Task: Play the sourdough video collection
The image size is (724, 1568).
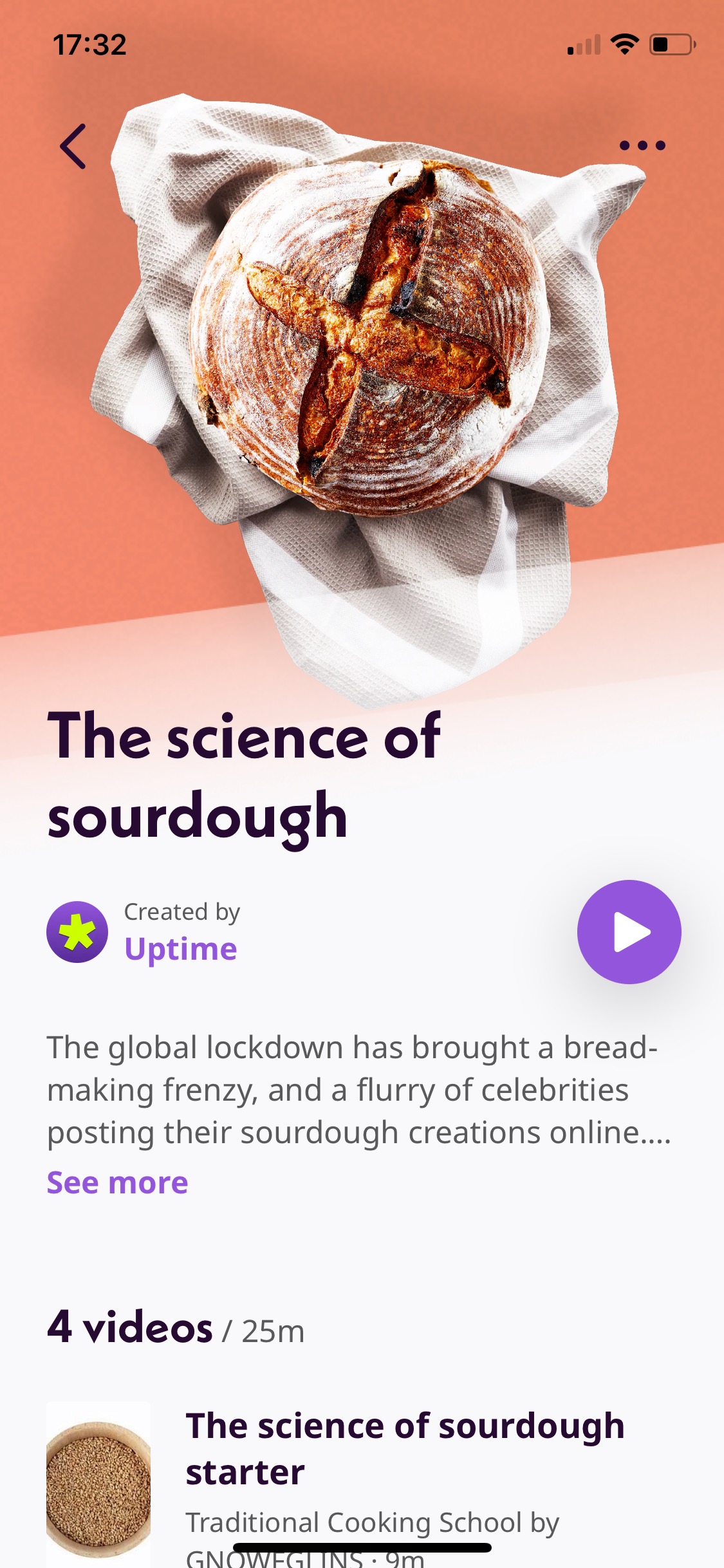Action: pyautogui.click(x=629, y=931)
